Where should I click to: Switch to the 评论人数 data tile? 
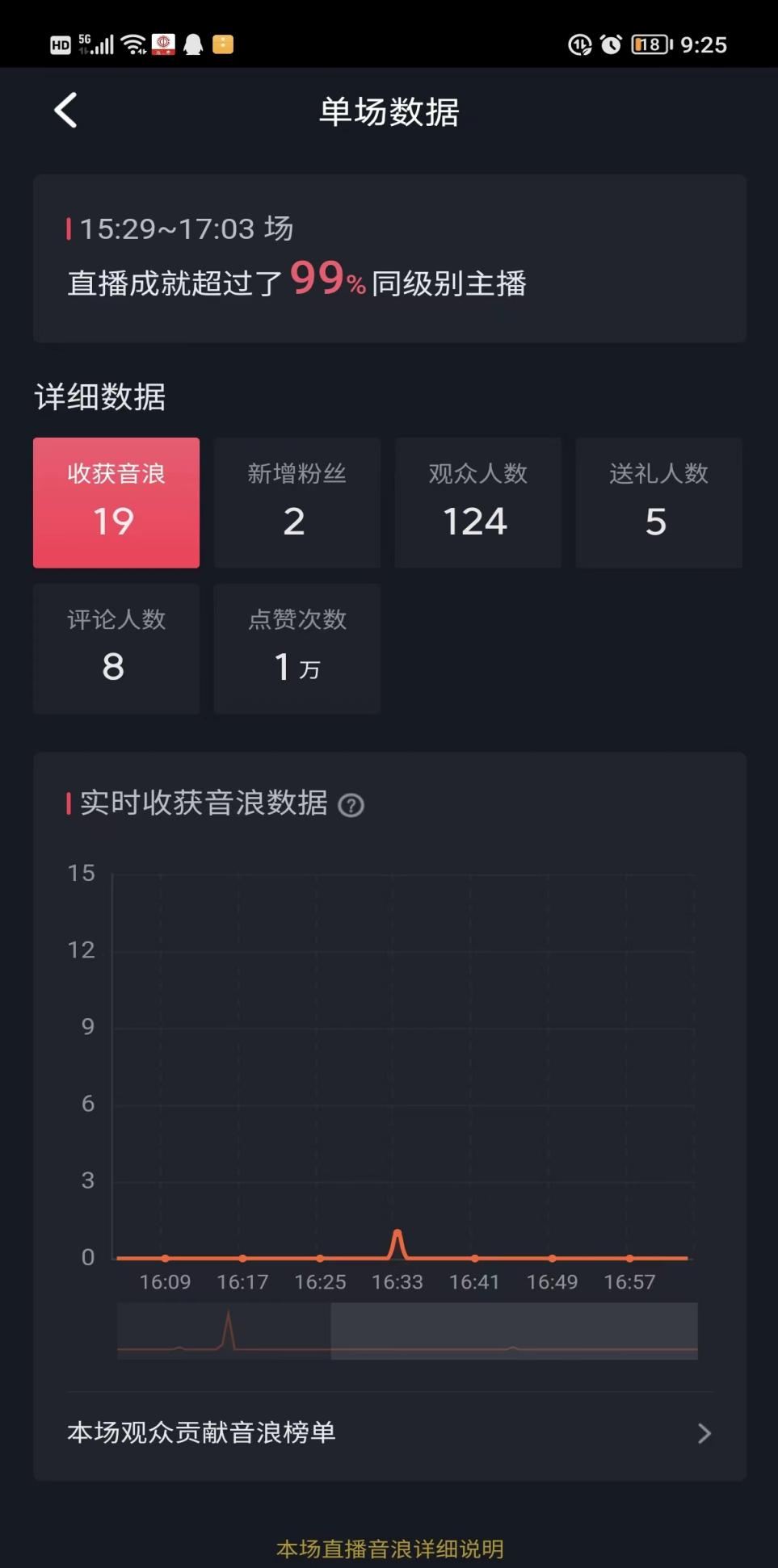point(116,648)
